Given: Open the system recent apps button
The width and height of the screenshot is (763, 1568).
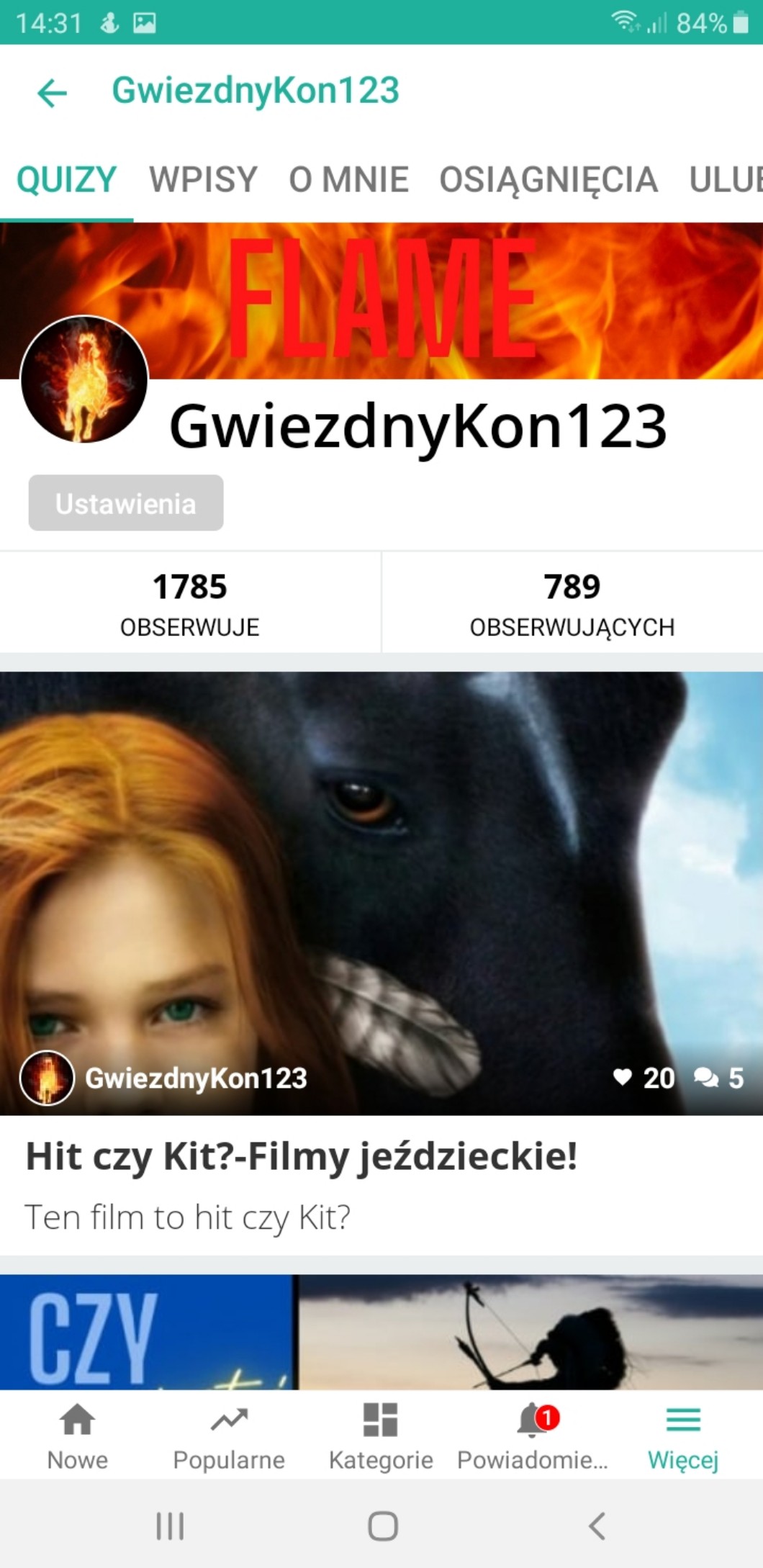Looking at the screenshot, I should [x=170, y=1526].
